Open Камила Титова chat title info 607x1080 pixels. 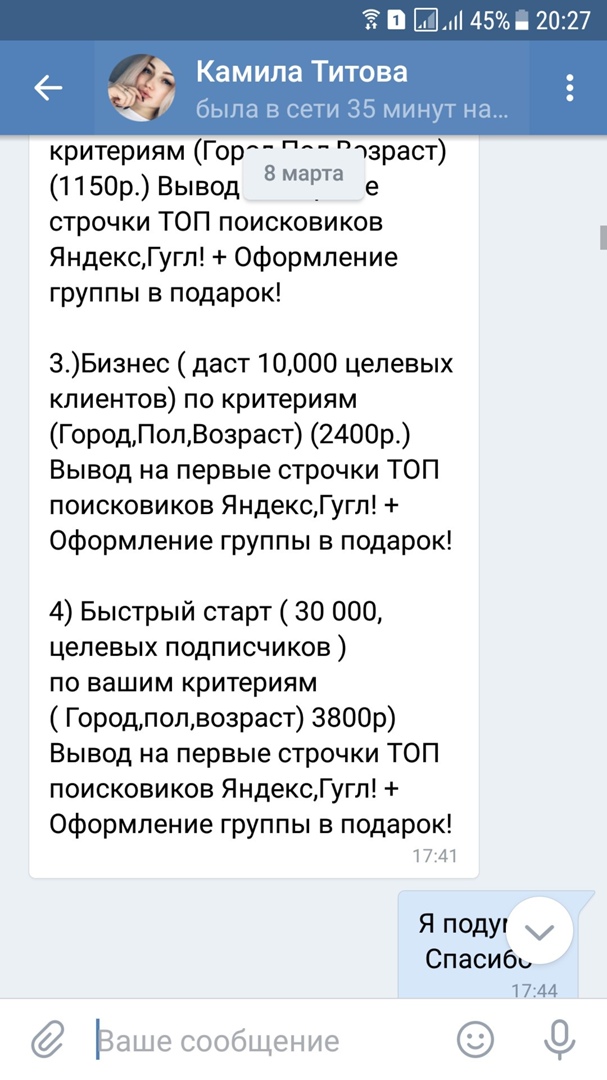tap(302, 73)
